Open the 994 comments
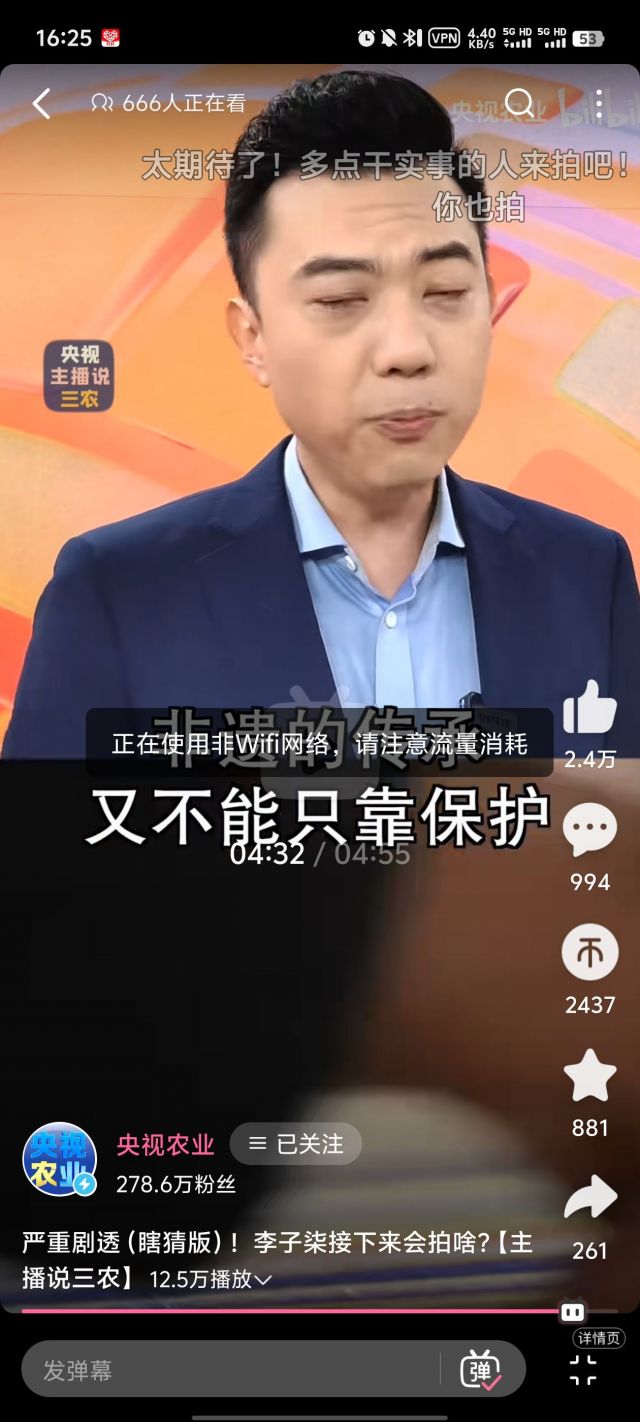 click(x=590, y=831)
